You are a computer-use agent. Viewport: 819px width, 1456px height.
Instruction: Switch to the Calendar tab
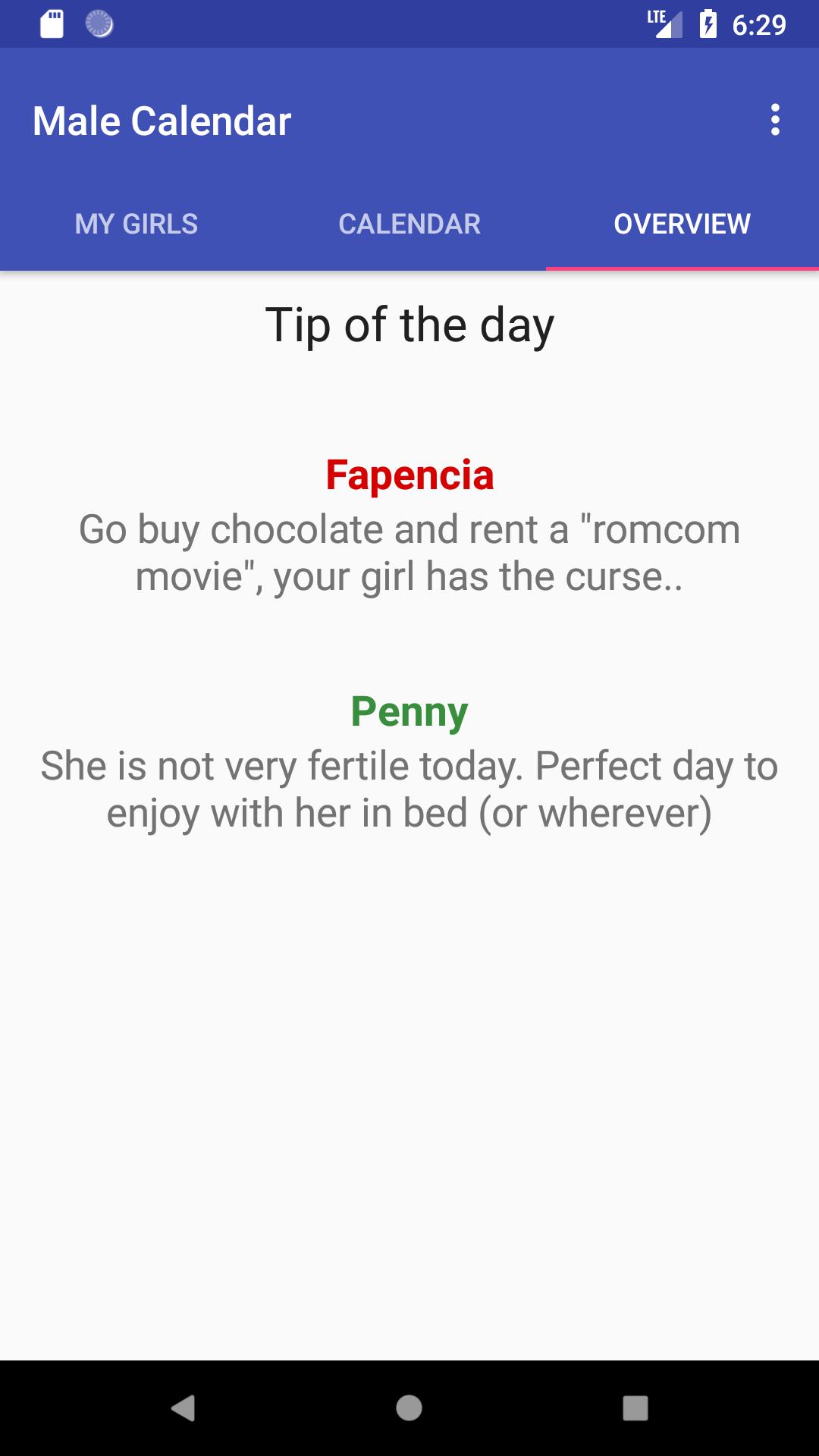(x=409, y=224)
